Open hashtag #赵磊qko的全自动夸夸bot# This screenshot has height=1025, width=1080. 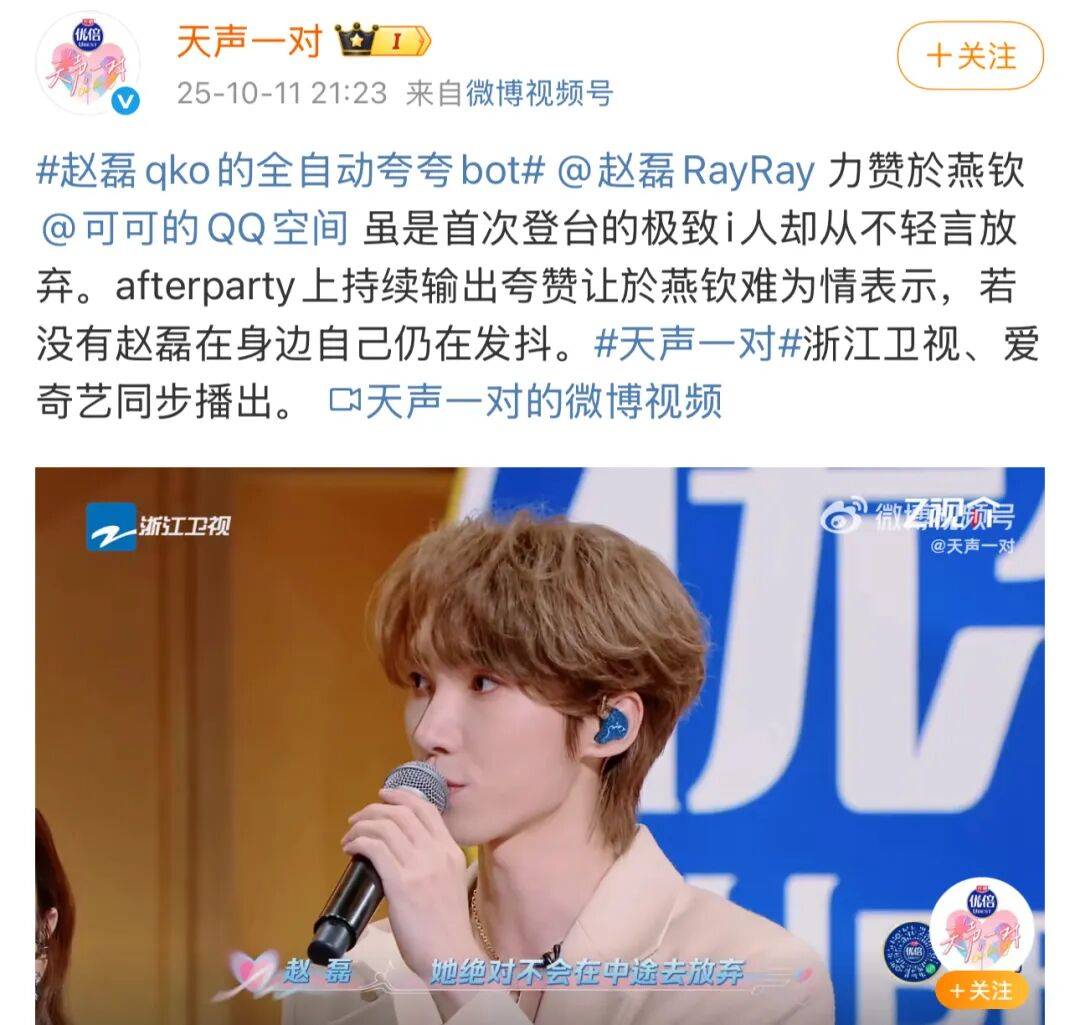290,172
